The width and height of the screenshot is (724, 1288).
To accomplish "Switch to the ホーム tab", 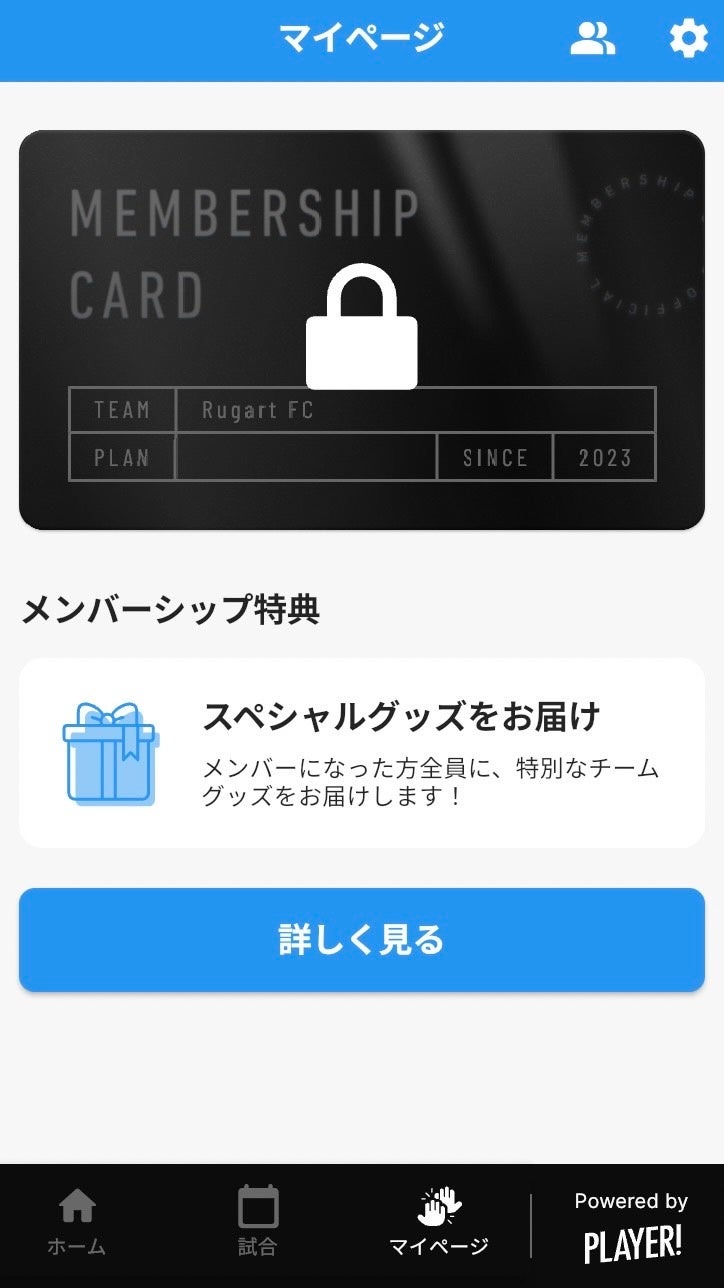I will click(77, 1220).
